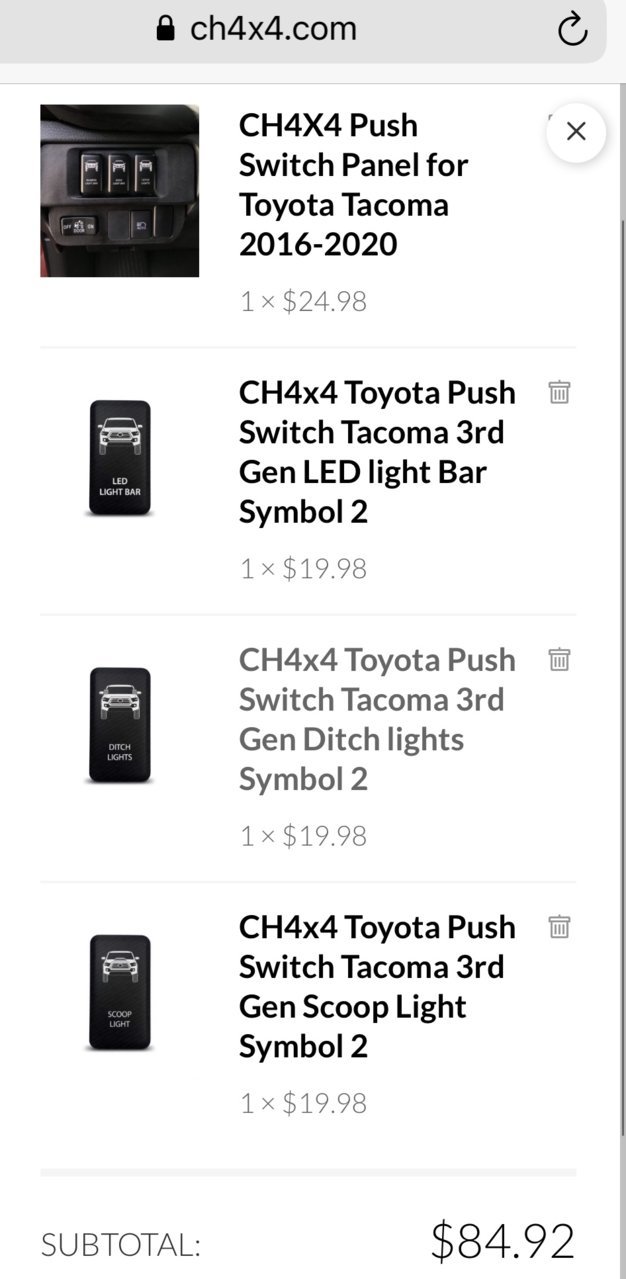Viewport: 626px width, 1279px height.
Task: Open CH4X4 Push Switch Panel product
Action: (354, 185)
